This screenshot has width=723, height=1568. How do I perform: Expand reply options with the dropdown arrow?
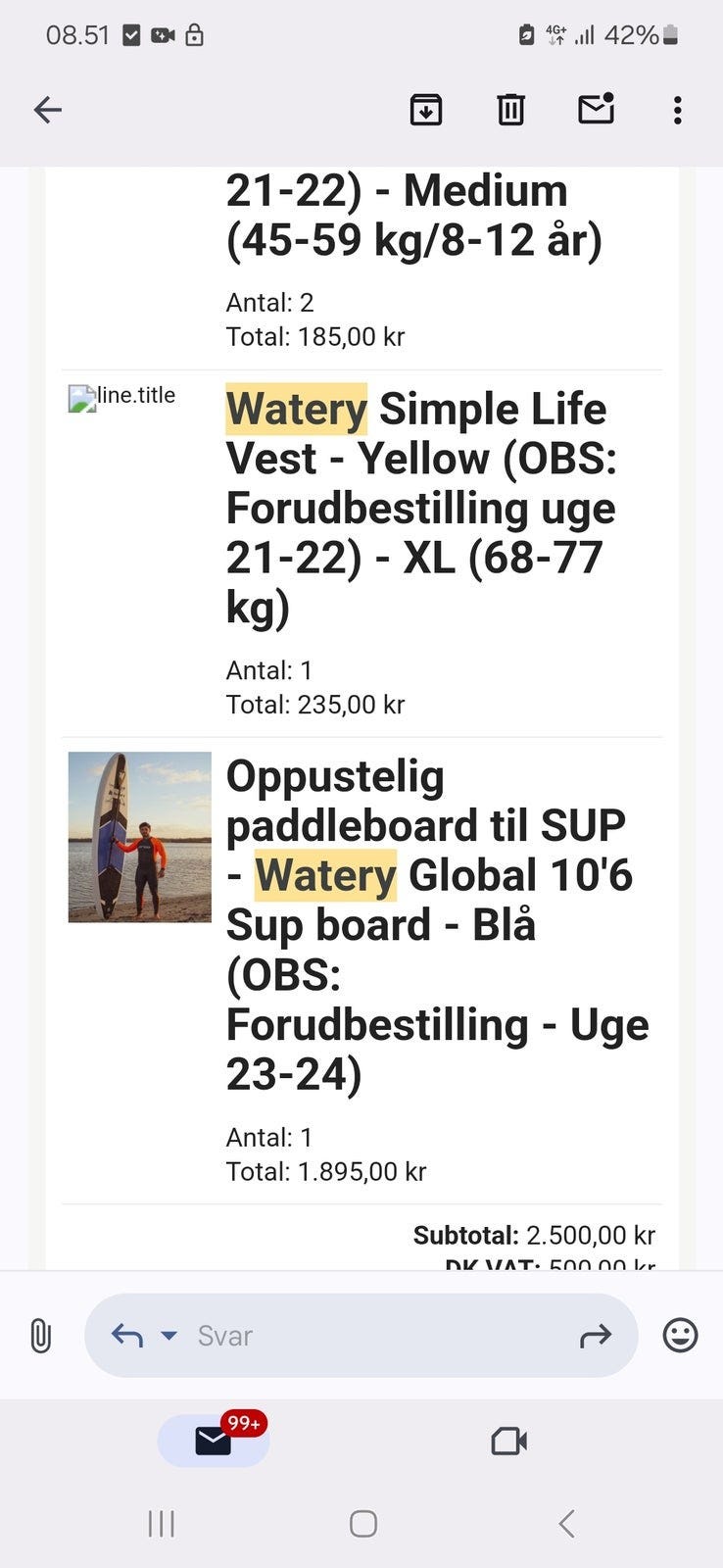pos(169,1335)
